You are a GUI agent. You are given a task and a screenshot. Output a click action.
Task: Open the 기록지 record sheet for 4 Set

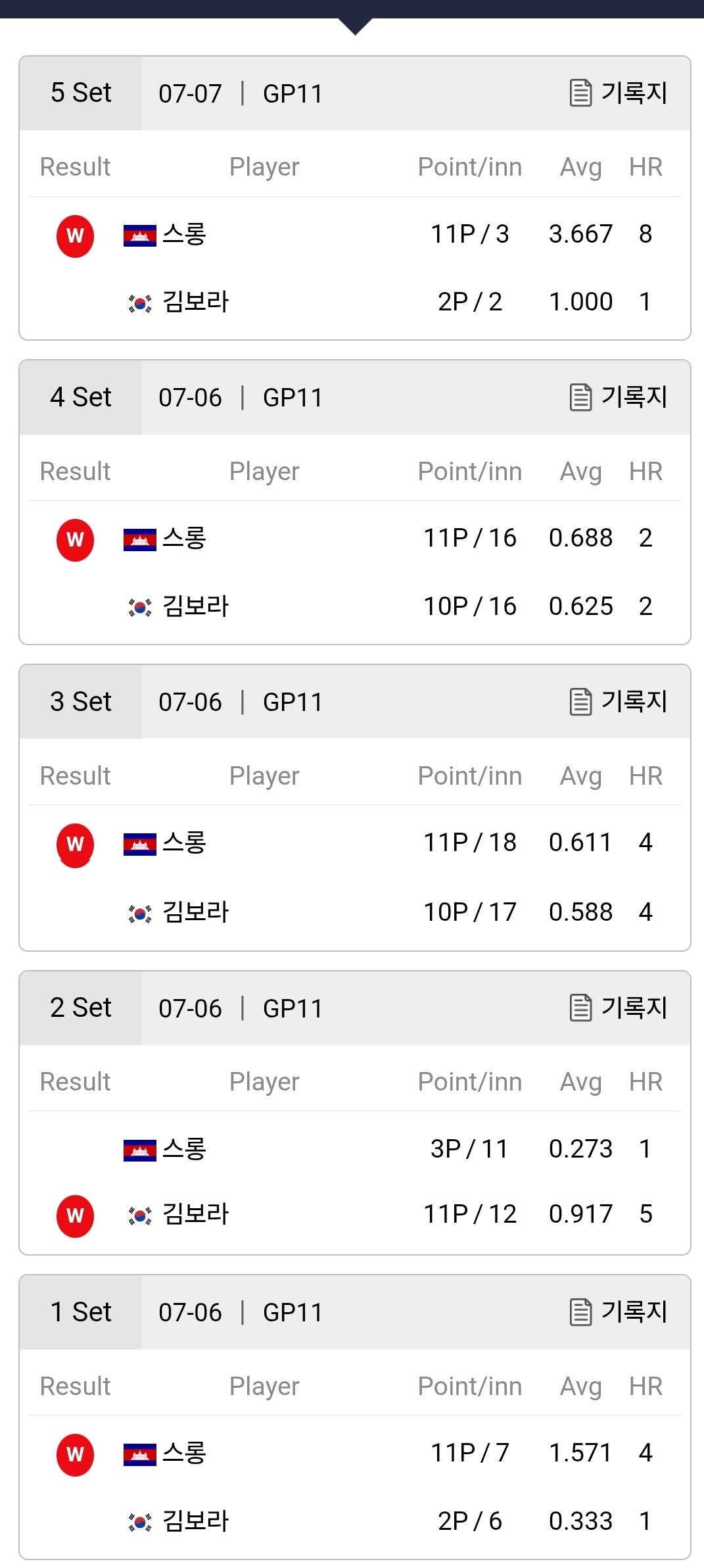tap(619, 397)
